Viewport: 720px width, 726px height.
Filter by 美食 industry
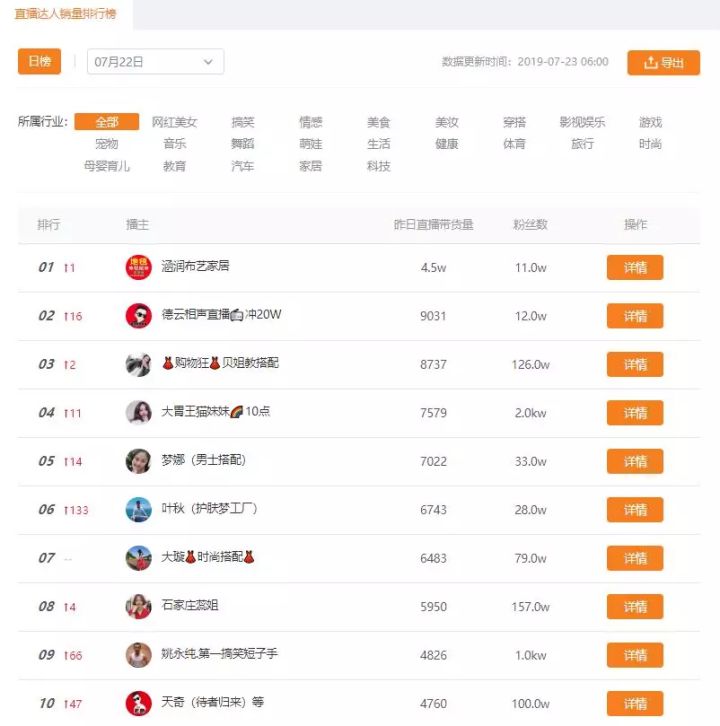pyautogui.click(x=378, y=122)
